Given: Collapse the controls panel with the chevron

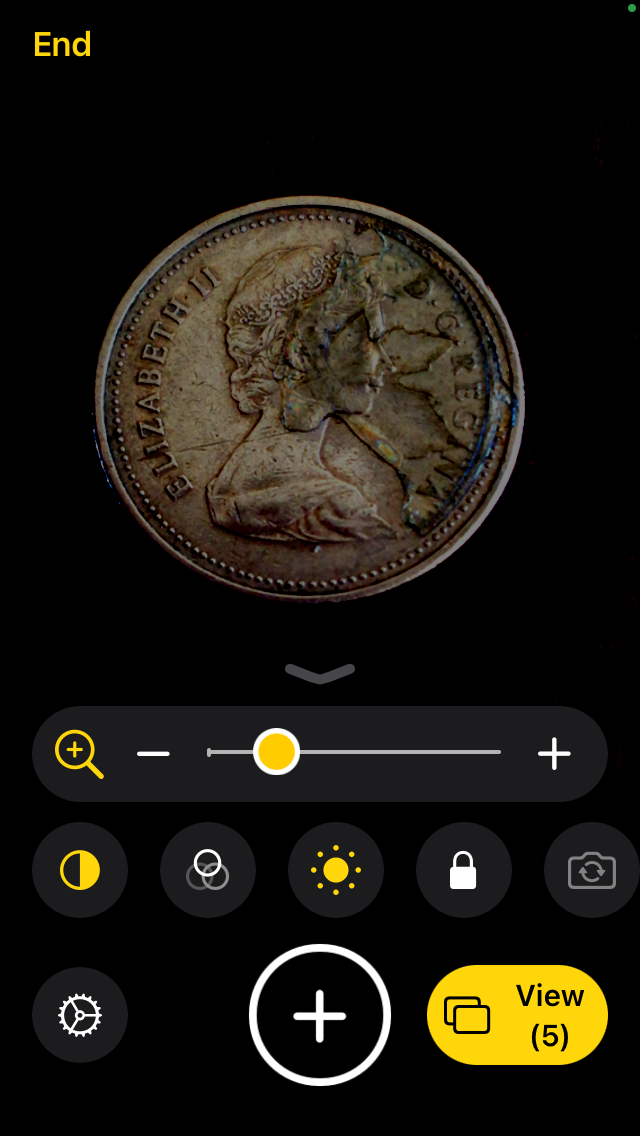Looking at the screenshot, I should (320, 673).
